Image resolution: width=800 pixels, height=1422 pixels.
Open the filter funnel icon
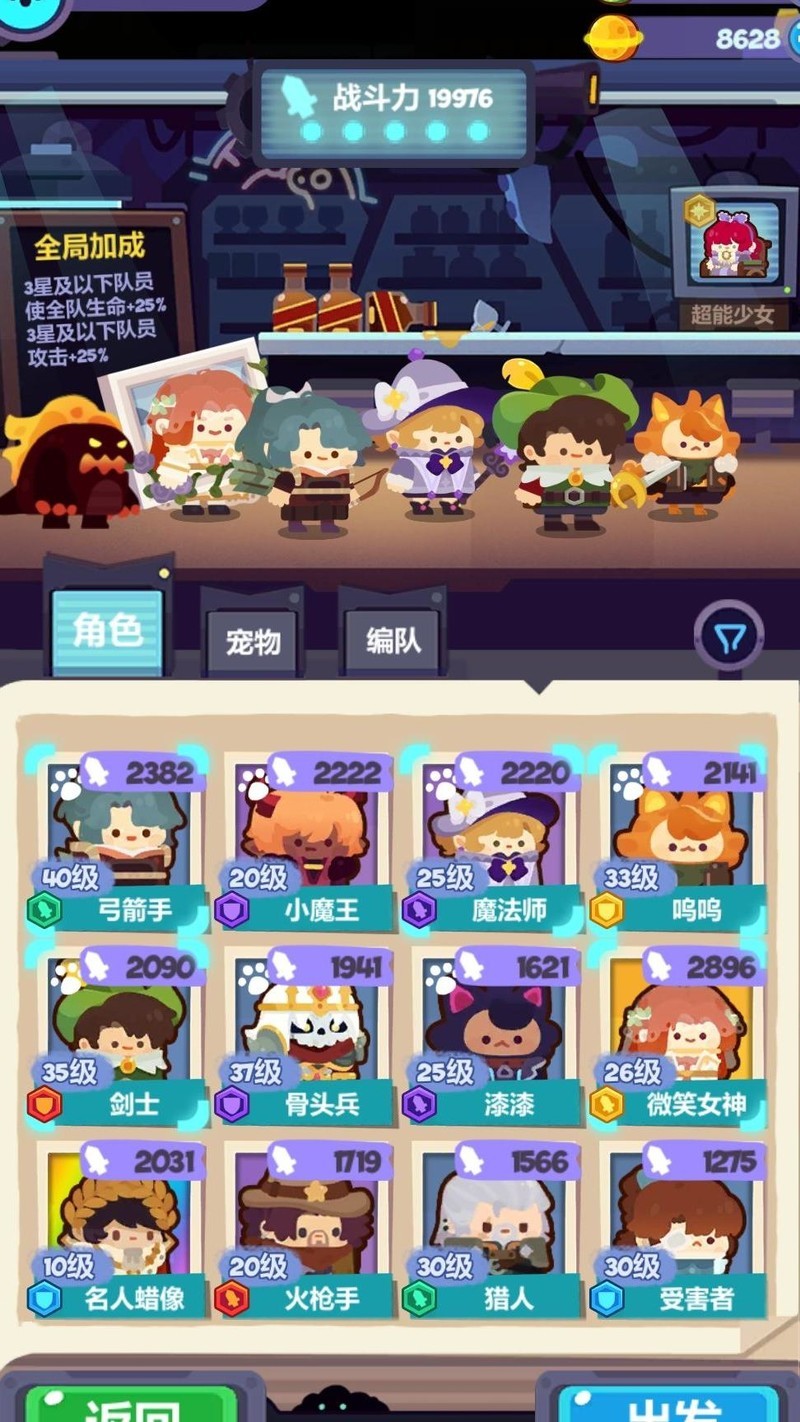(x=729, y=636)
